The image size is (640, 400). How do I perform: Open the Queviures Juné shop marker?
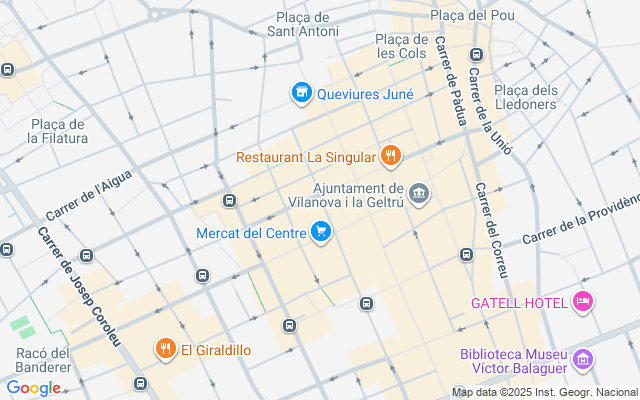click(x=301, y=94)
